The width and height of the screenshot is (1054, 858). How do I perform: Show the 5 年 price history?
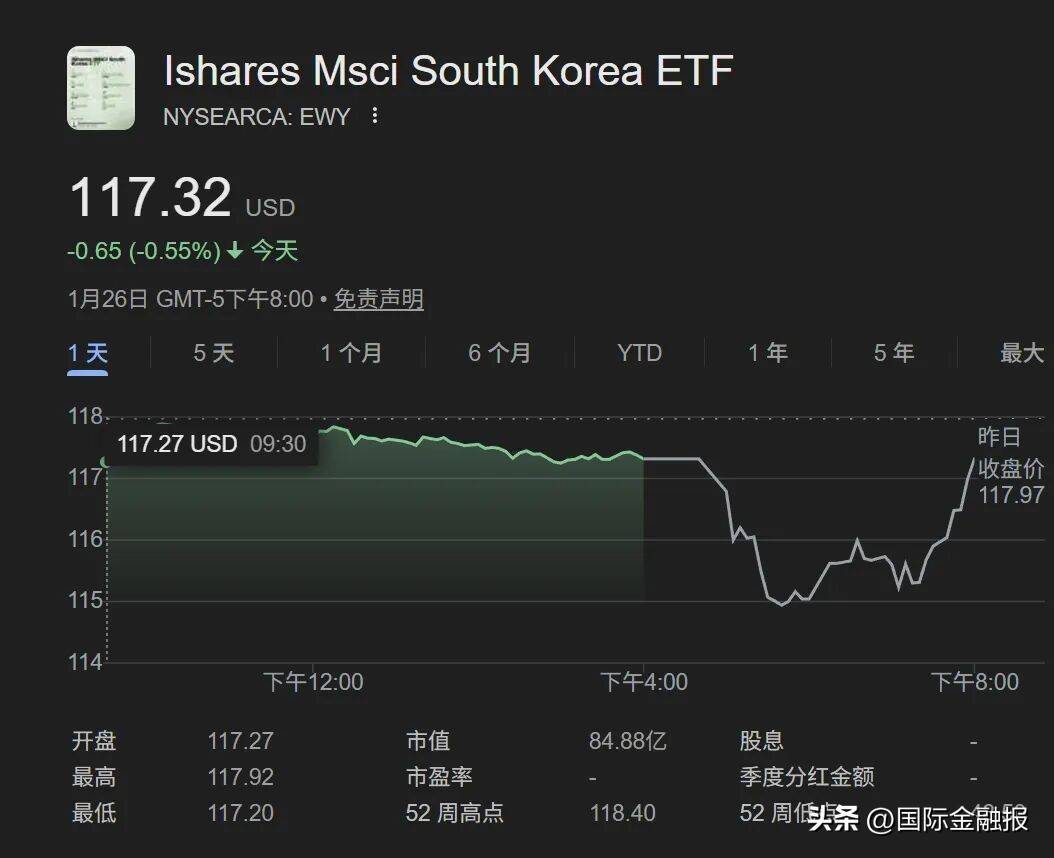click(894, 353)
